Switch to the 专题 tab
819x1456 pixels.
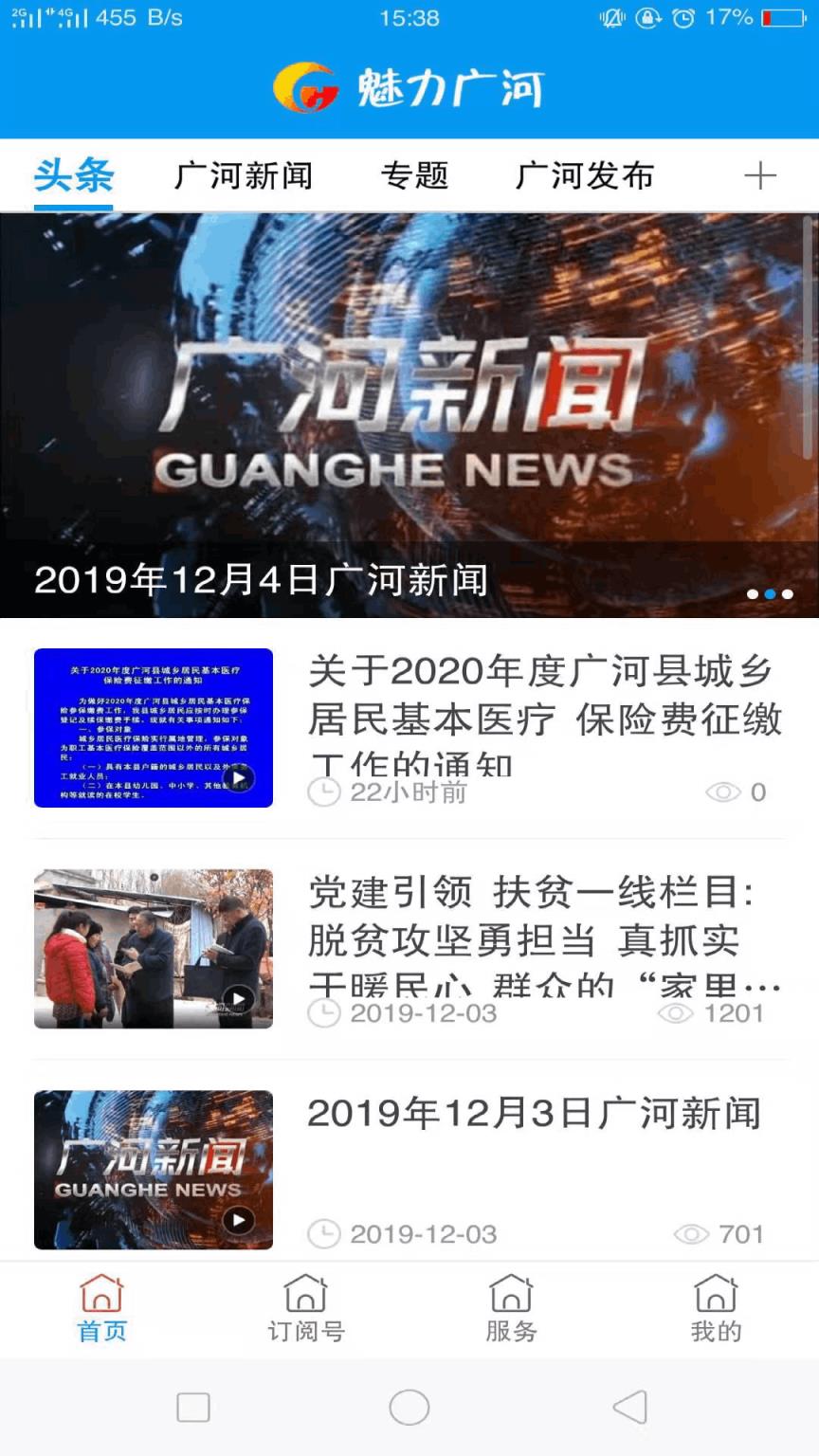(x=417, y=175)
